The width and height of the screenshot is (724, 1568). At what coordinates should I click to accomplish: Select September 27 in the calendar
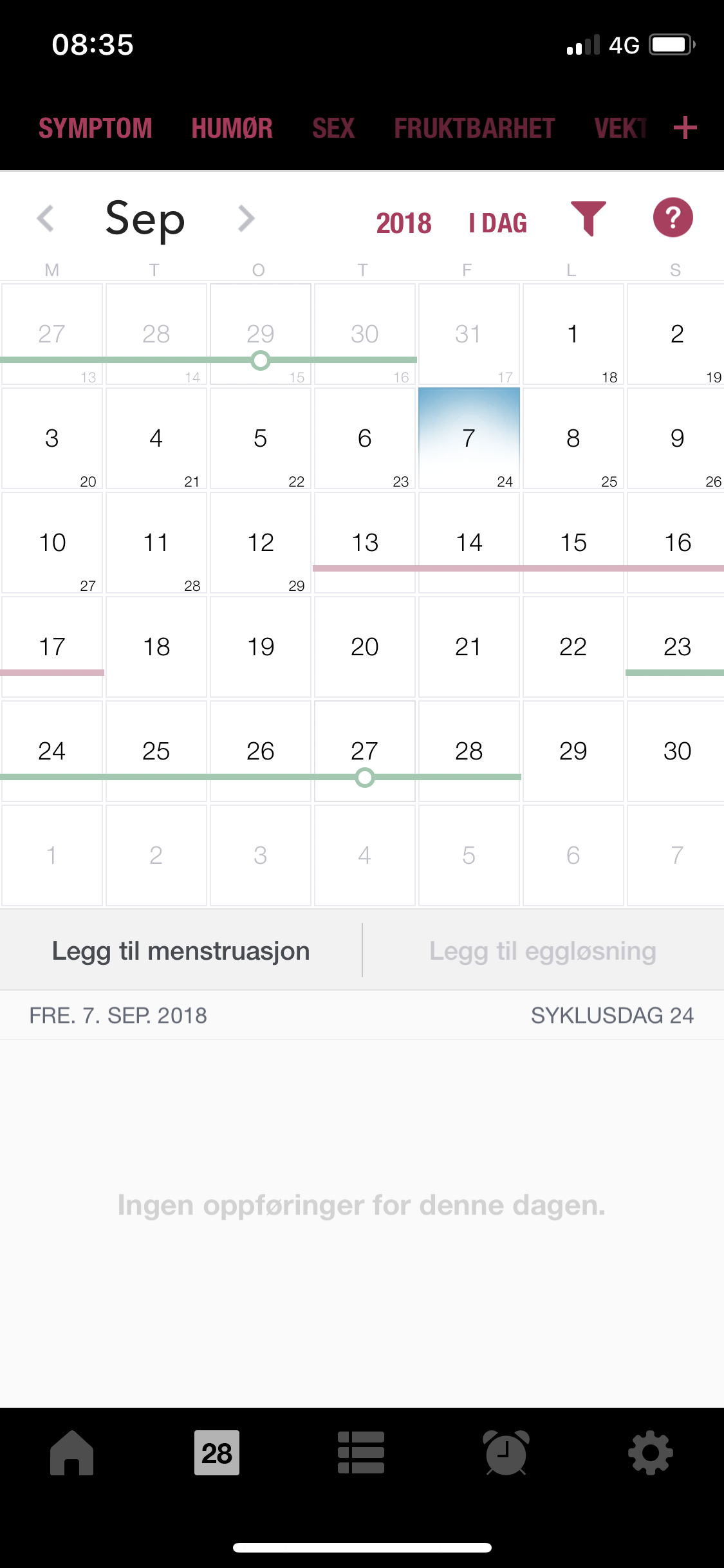point(365,751)
